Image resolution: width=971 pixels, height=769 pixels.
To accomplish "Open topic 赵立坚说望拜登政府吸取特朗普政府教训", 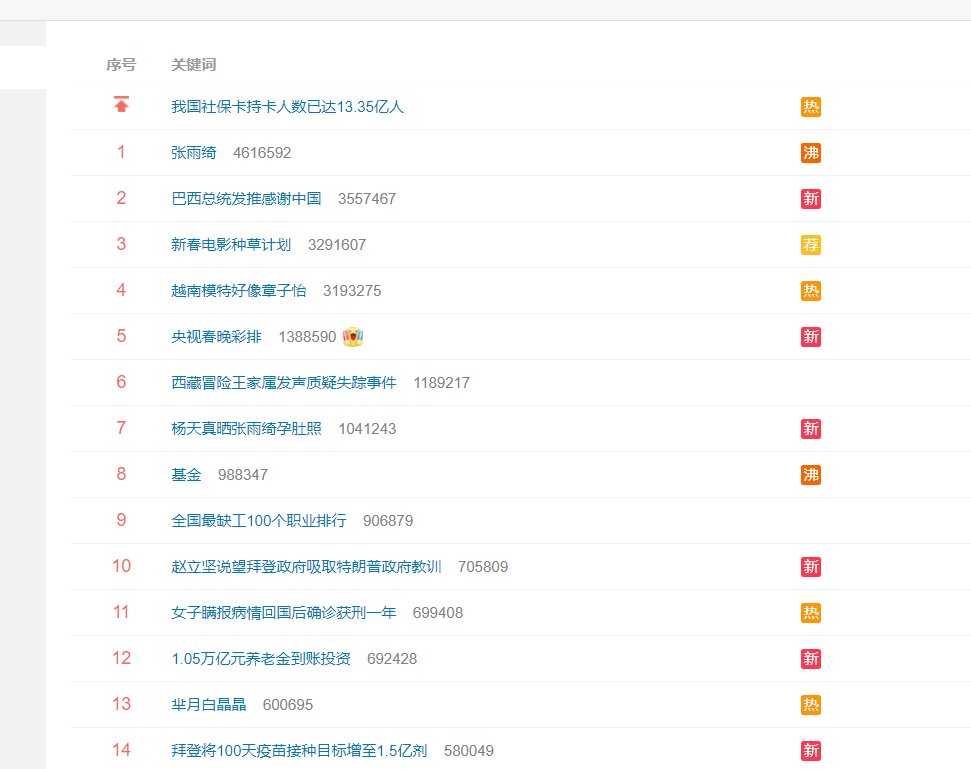I will [x=306, y=567].
